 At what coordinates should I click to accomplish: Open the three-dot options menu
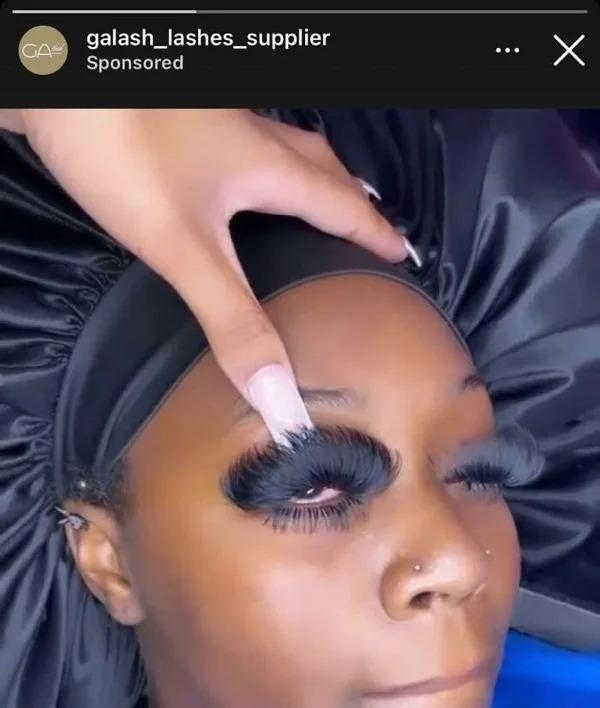coord(508,50)
